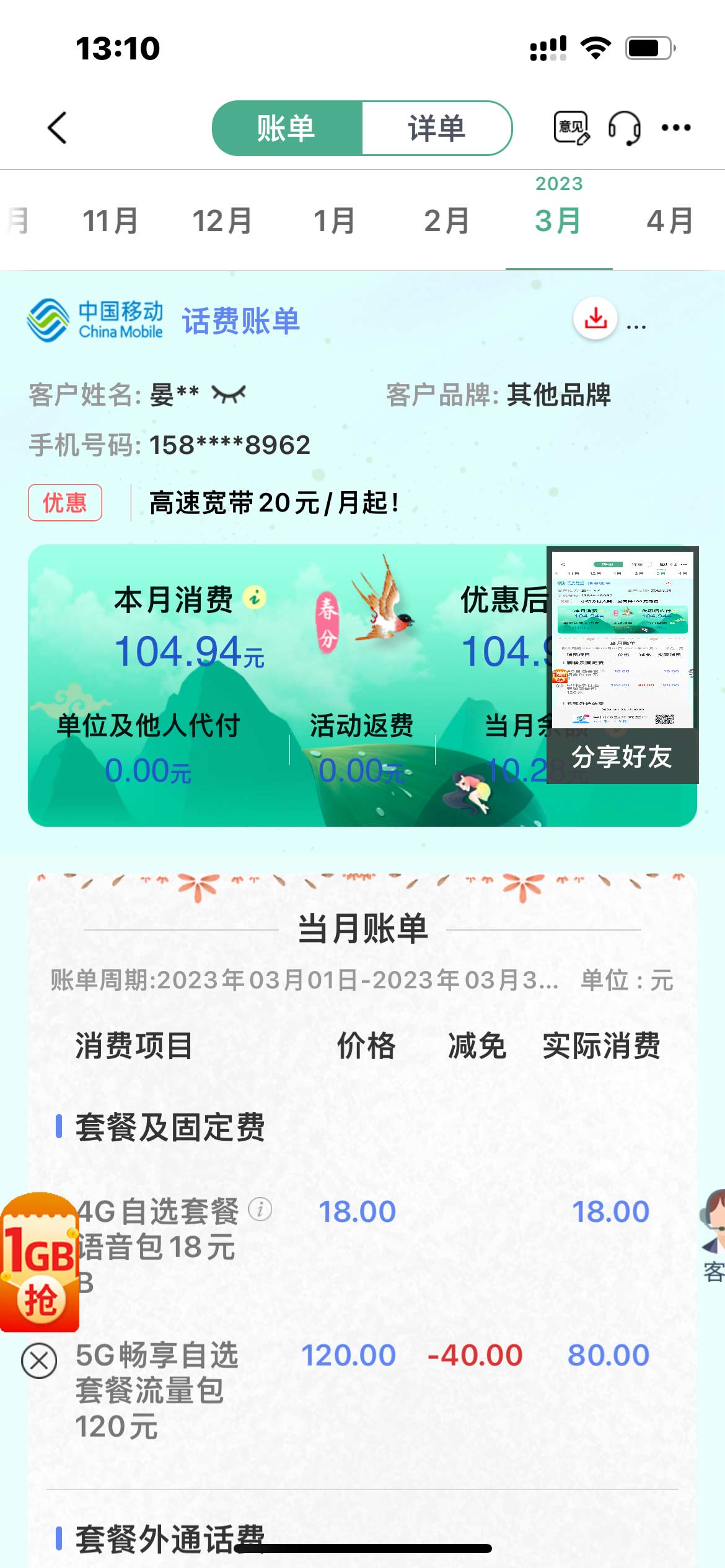This screenshot has width=725, height=1568.
Task: Switch to the 4月 bill
Action: (670, 221)
